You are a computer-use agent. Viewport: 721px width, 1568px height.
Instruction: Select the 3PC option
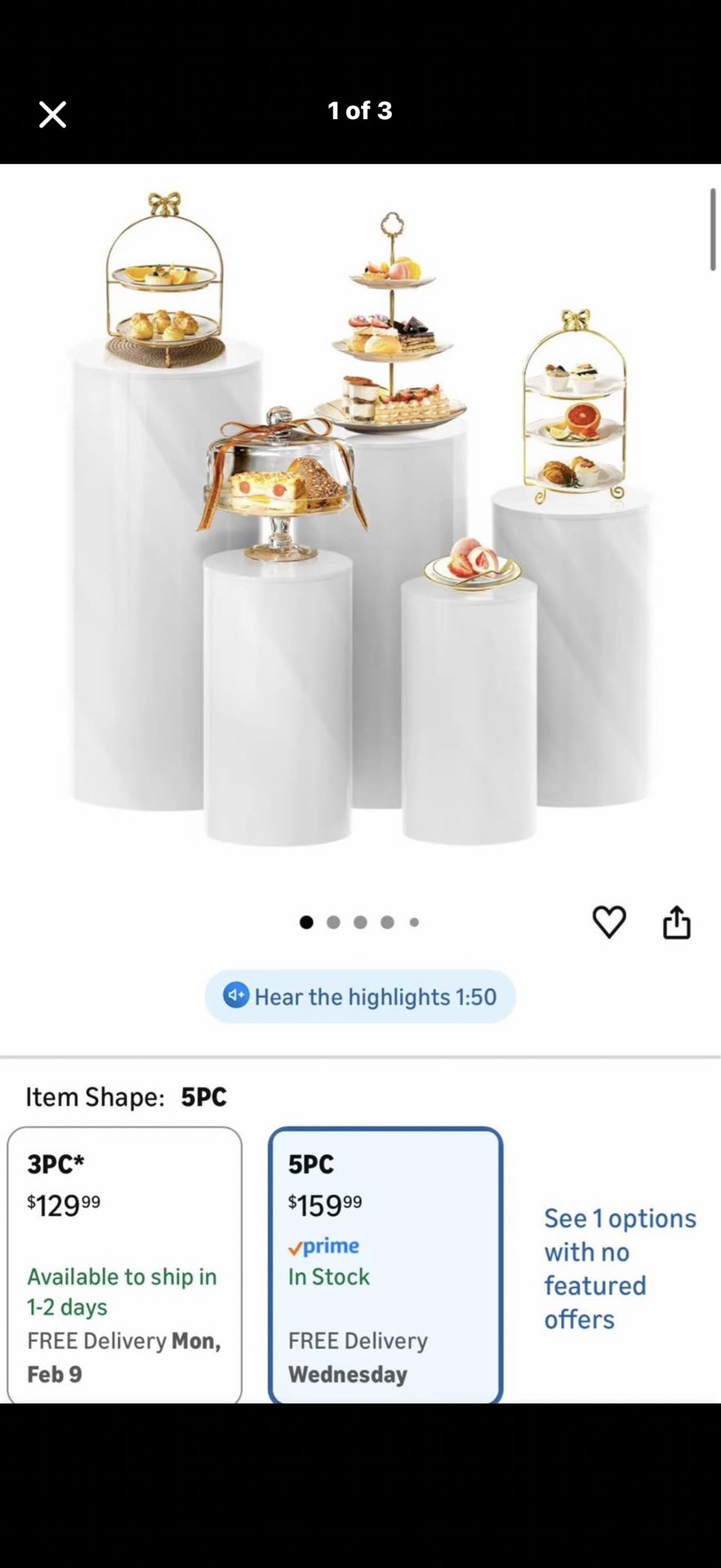click(124, 1264)
